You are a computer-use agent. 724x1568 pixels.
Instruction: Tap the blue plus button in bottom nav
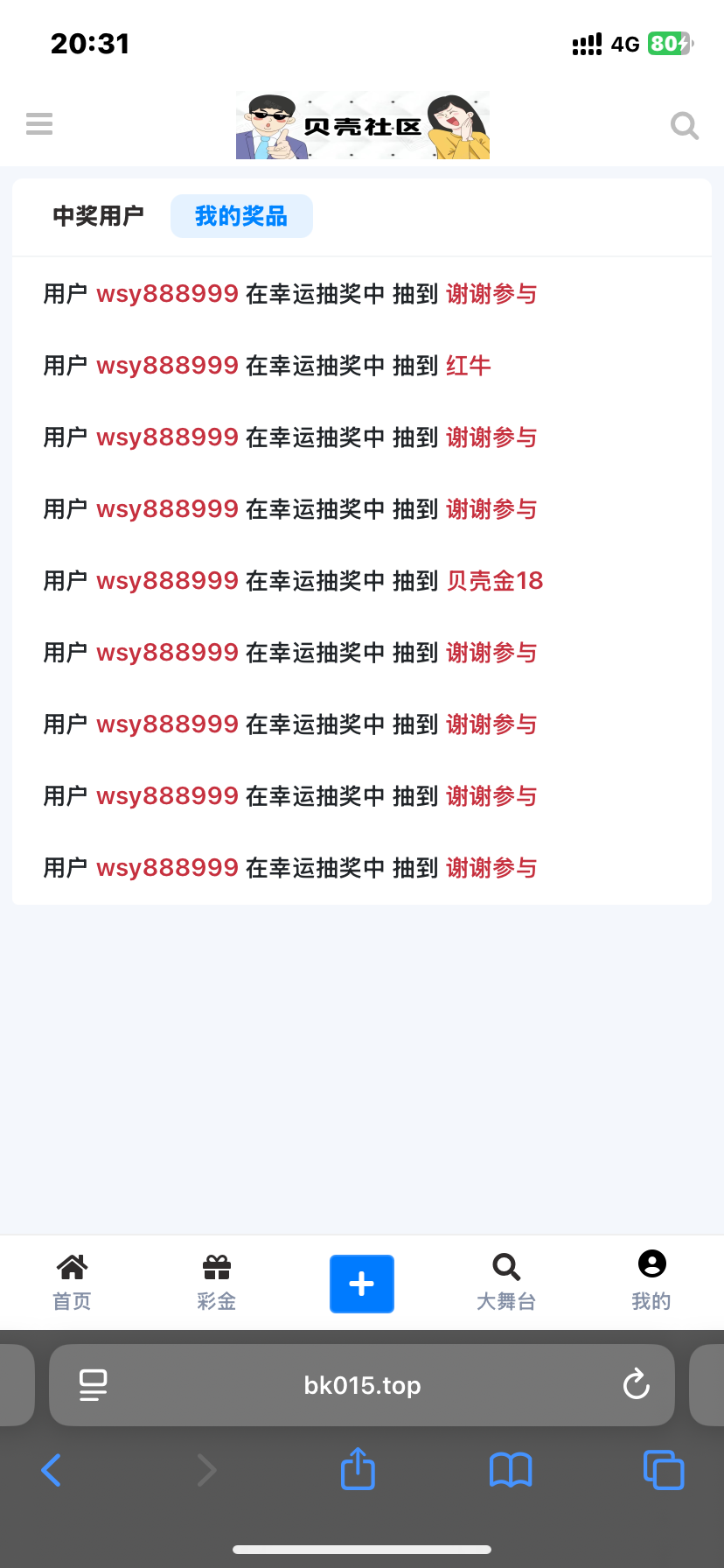tap(361, 1283)
